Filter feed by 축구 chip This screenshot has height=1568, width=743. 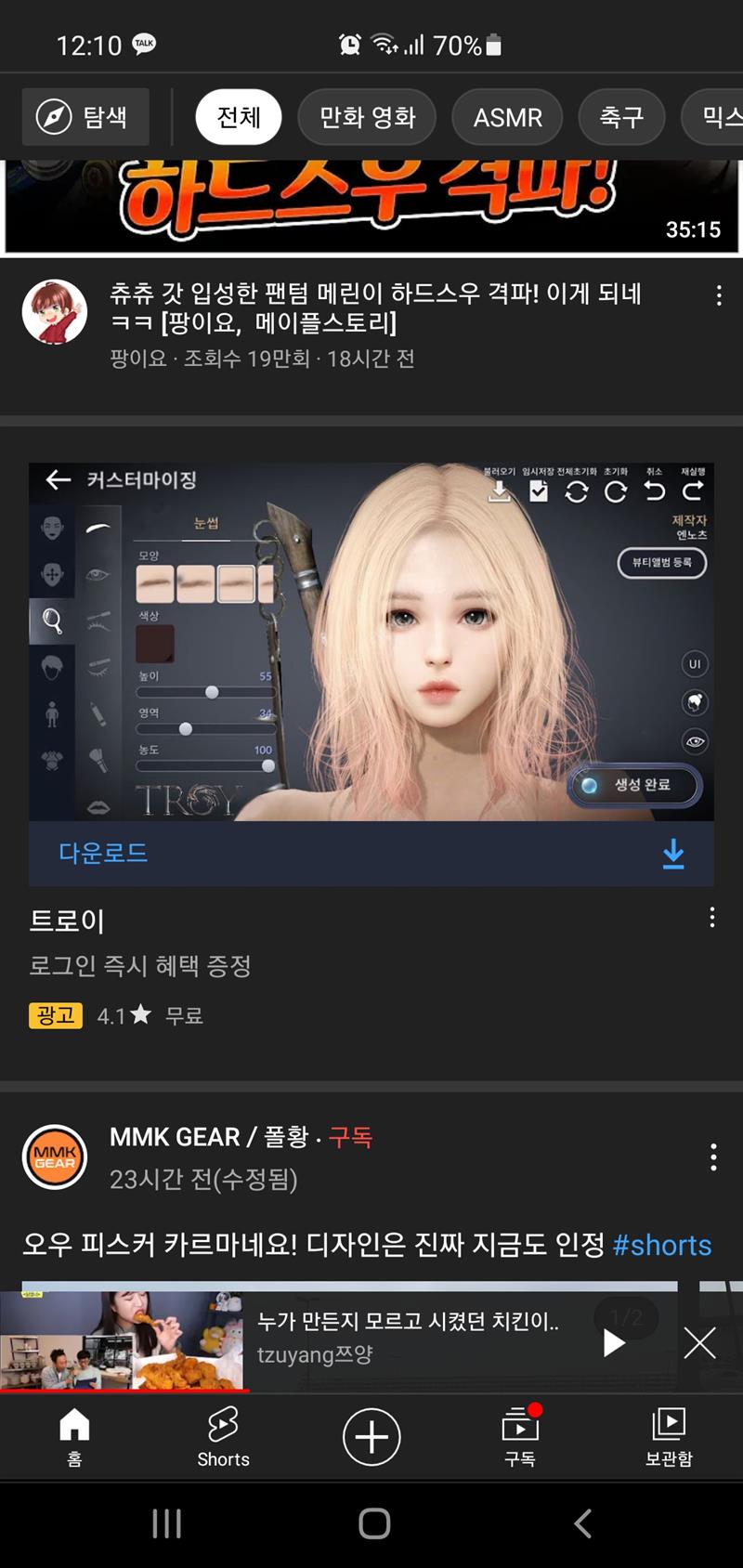point(621,117)
